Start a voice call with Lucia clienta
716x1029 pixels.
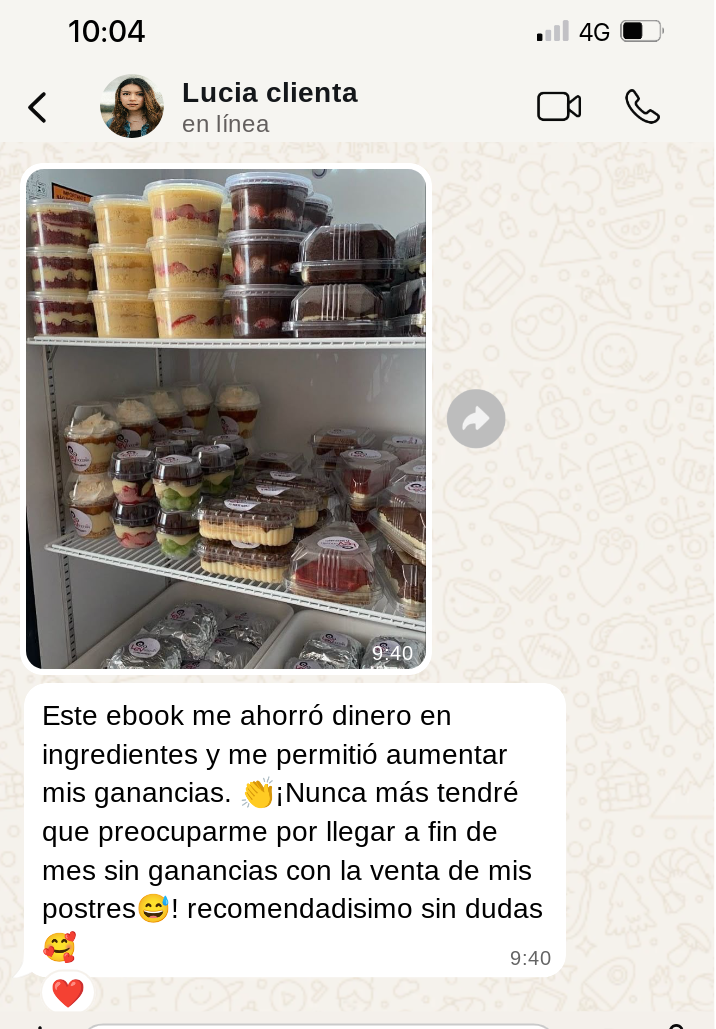point(642,106)
